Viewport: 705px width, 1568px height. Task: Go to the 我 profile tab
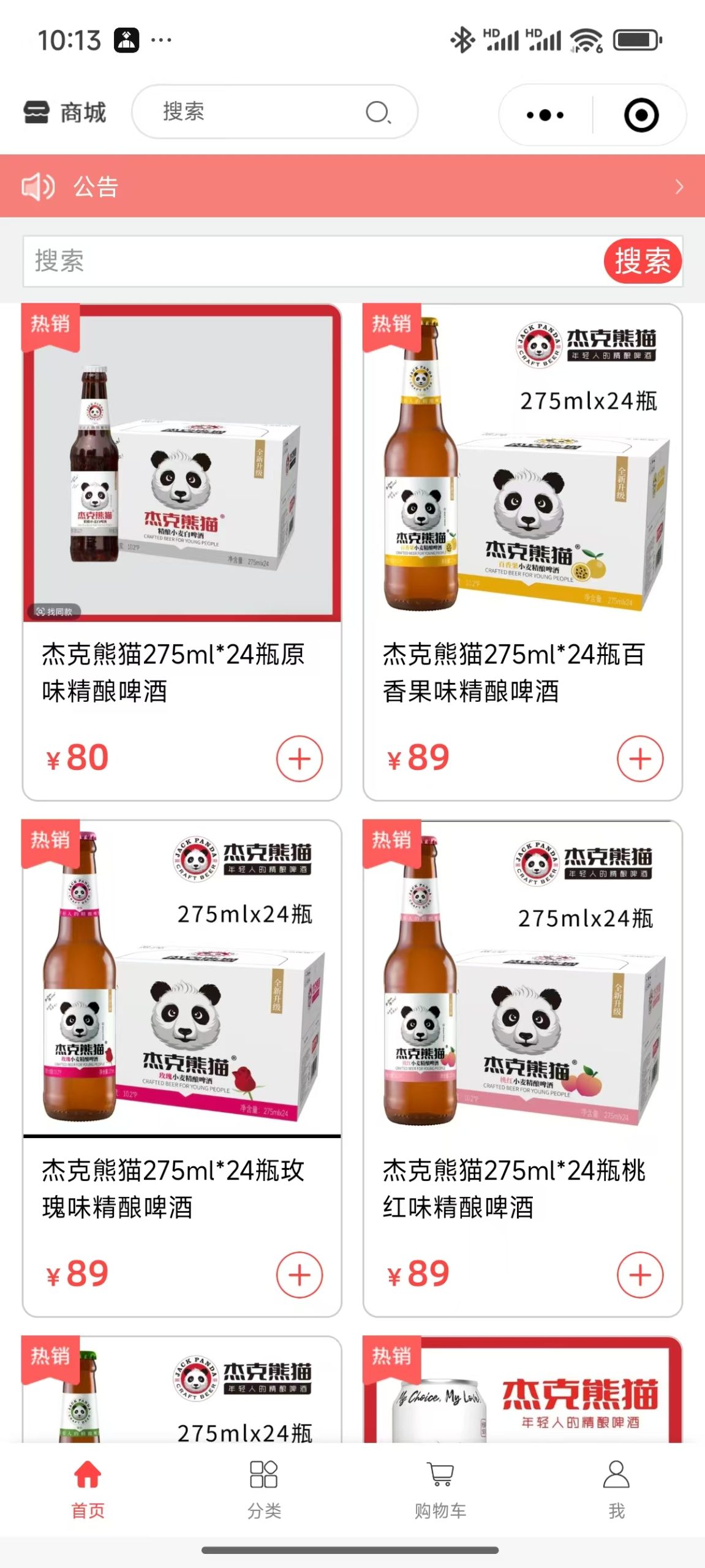616,1488
